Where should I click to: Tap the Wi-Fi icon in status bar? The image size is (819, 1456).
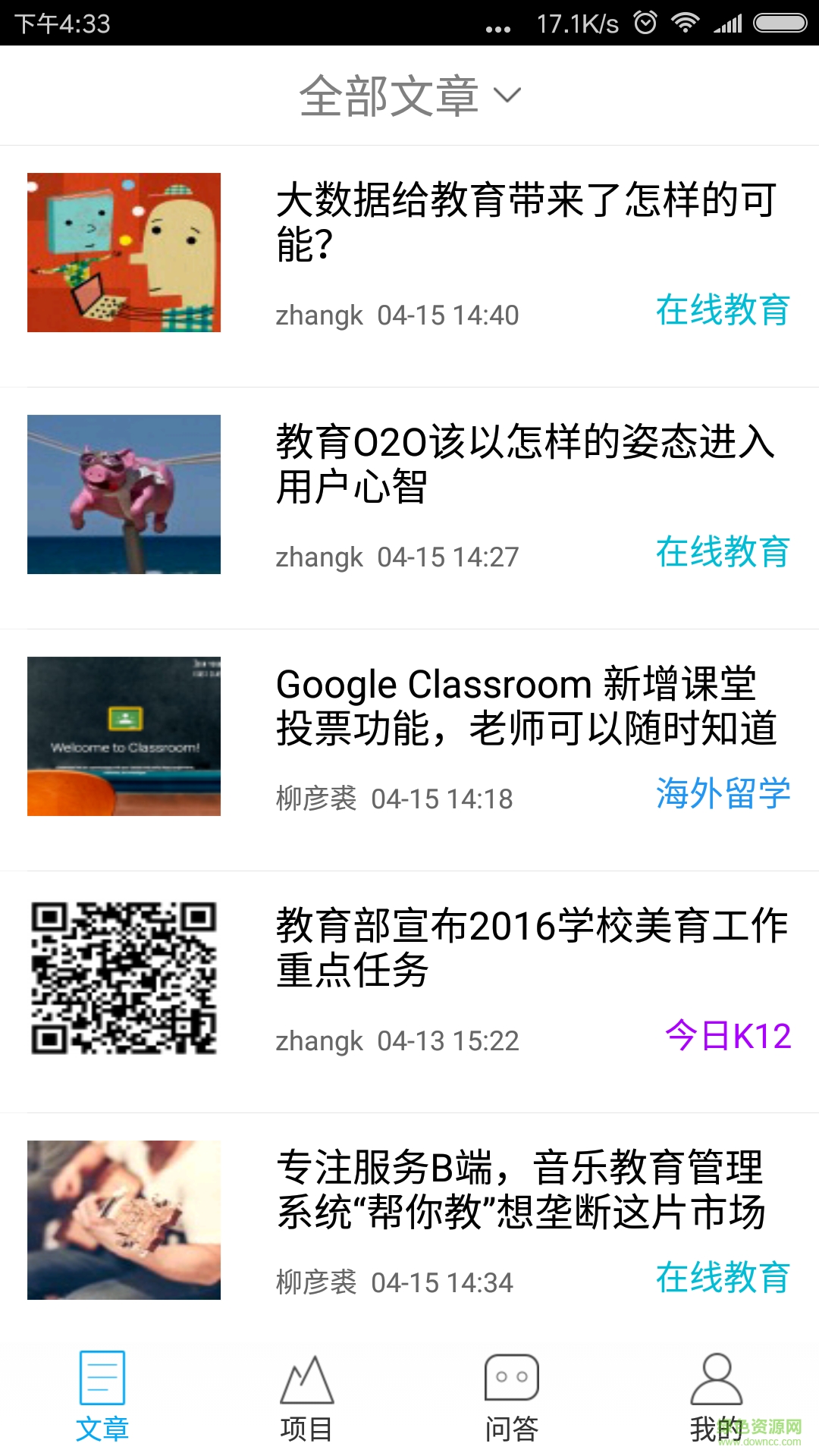[x=687, y=24]
